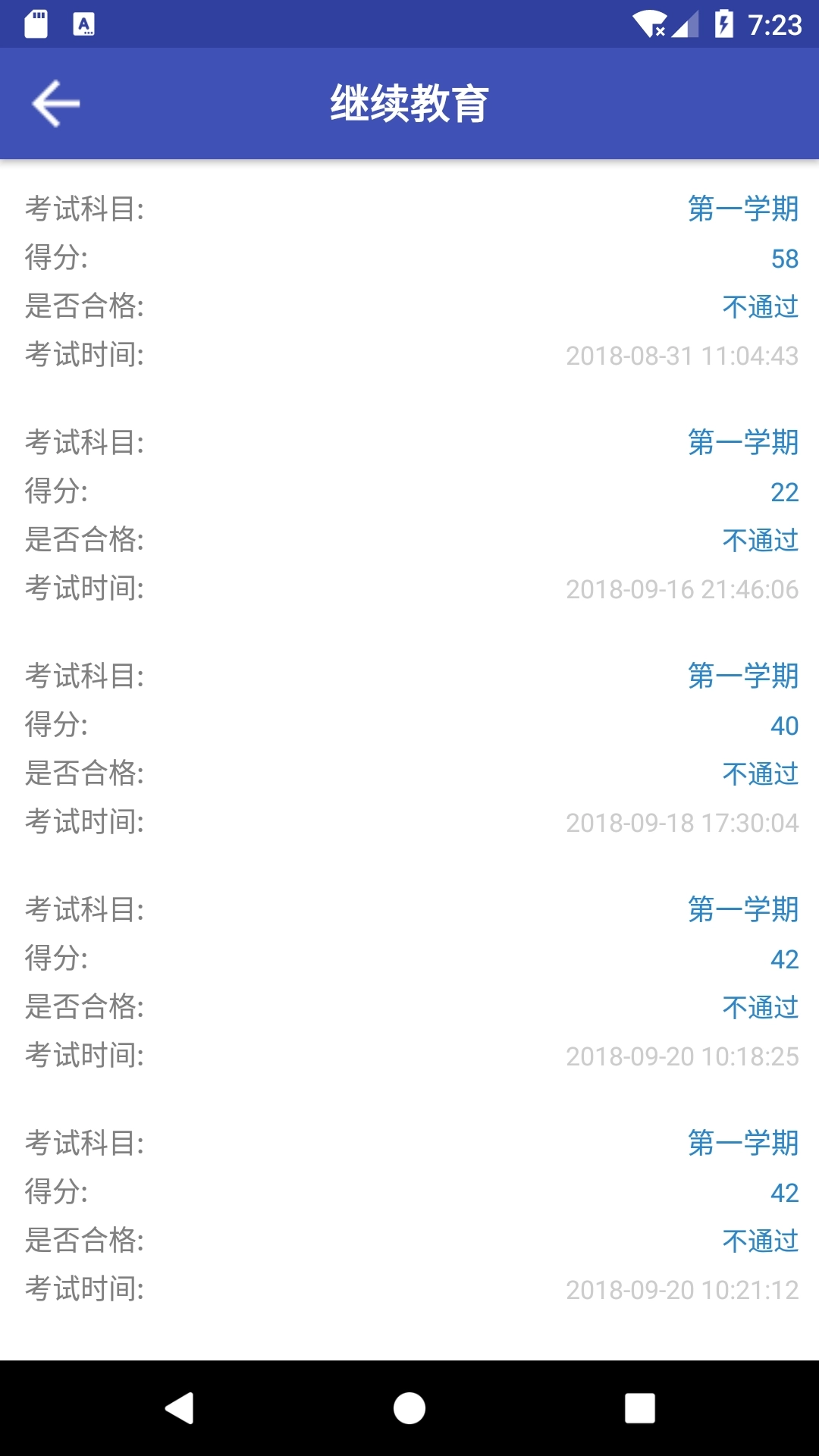This screenshot has width=819, height=1456.
Task: Select the score 22 in the second record
Action: tap(785, 492)
